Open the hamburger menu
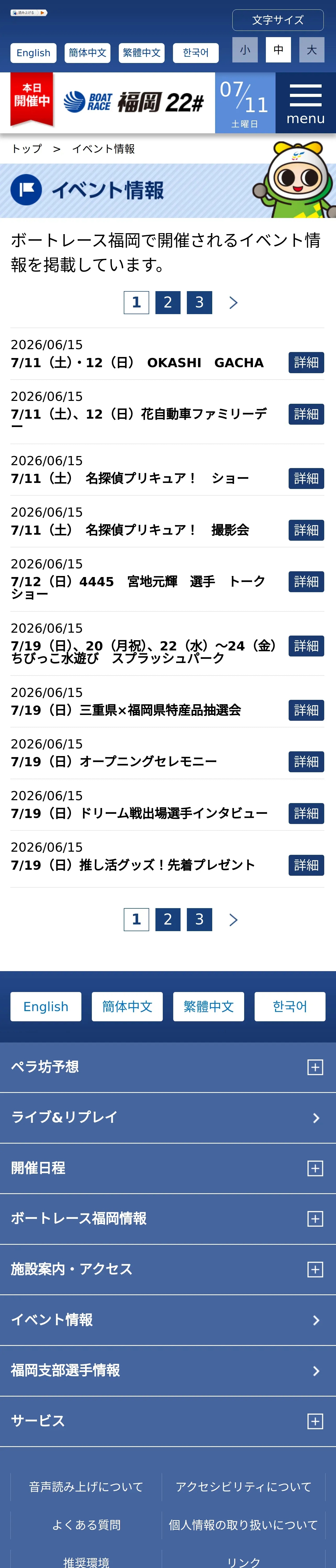336x1568 pixels. pos(305,103)
